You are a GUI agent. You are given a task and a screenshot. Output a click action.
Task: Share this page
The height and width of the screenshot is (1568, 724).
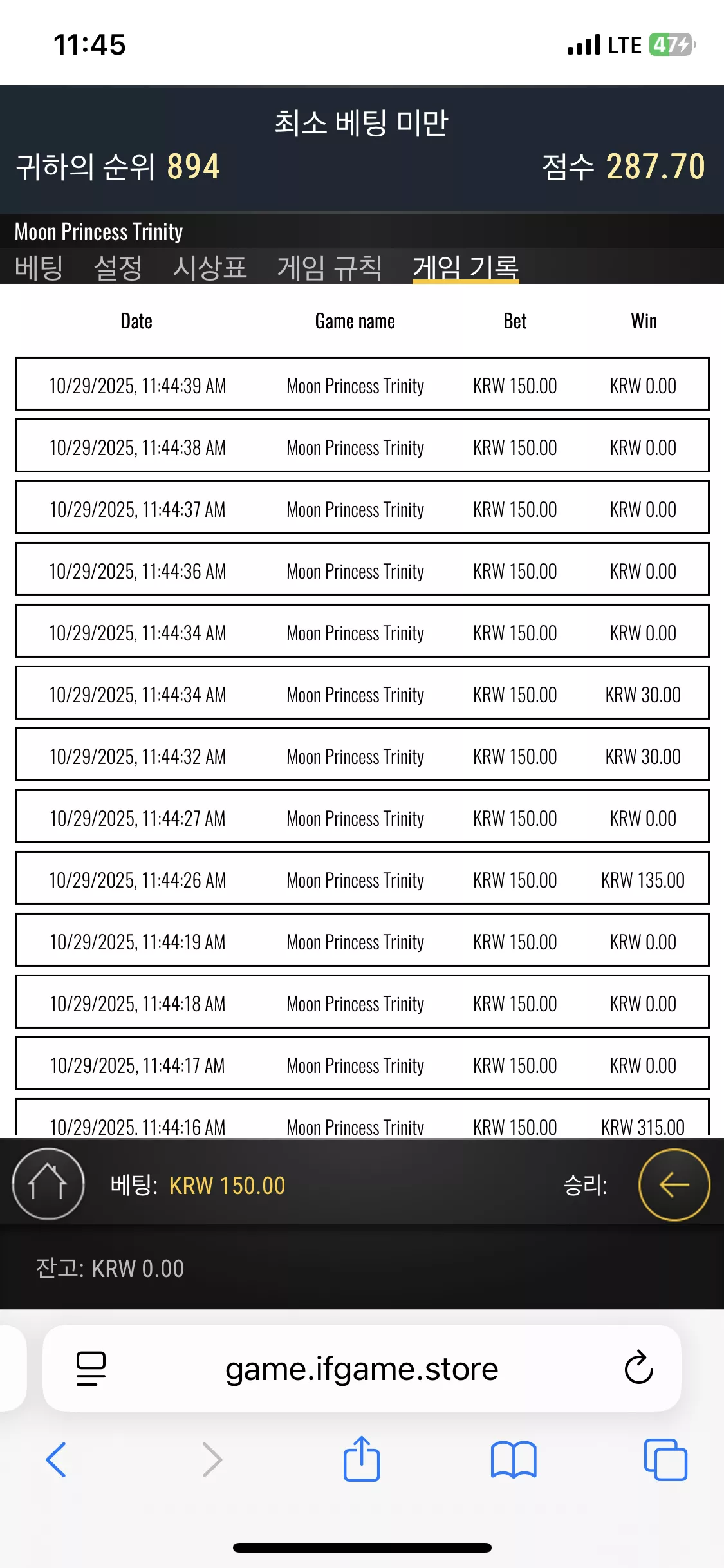tap(362, 1459)
